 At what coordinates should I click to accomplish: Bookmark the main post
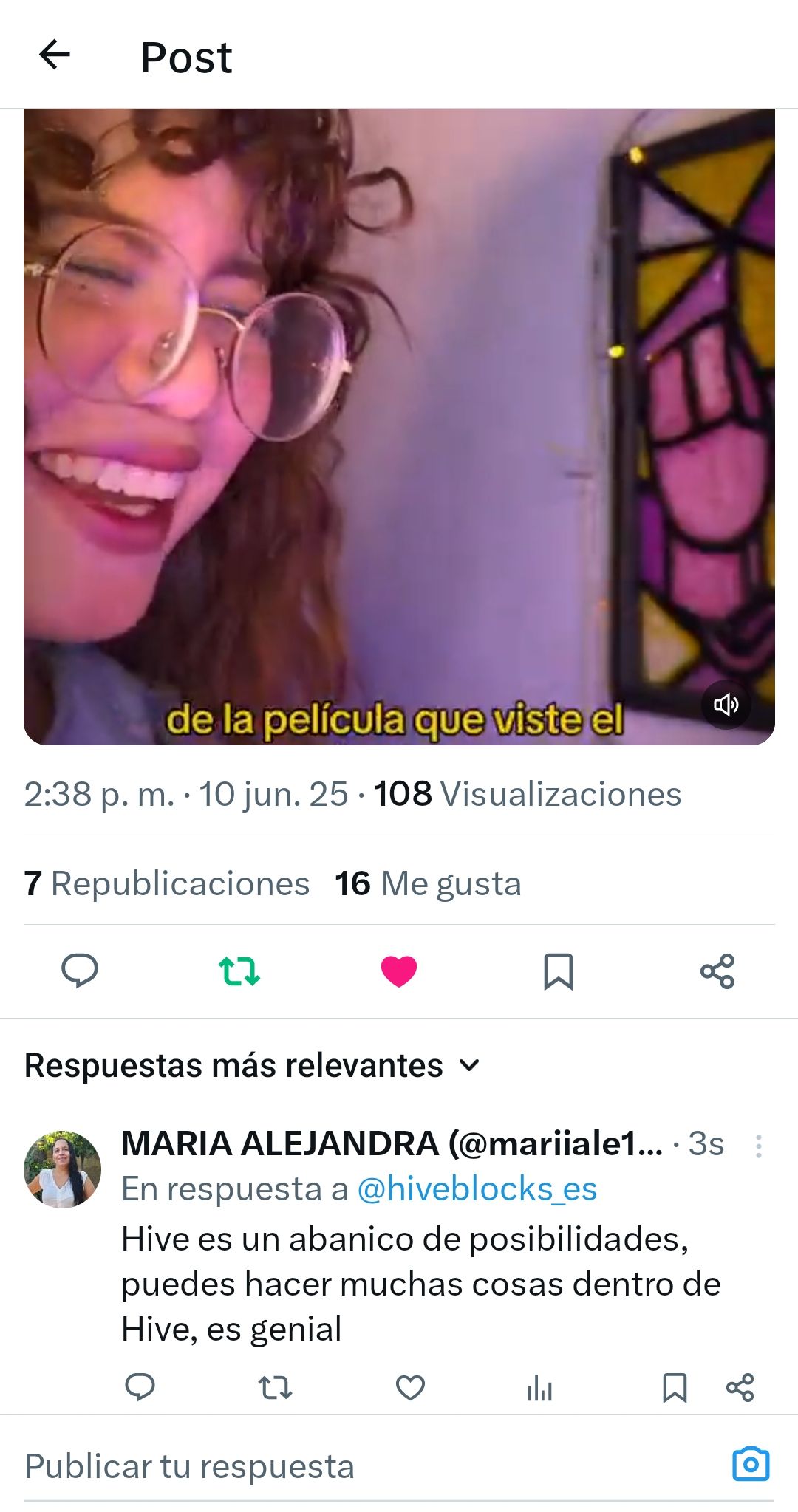coord(559,971)
